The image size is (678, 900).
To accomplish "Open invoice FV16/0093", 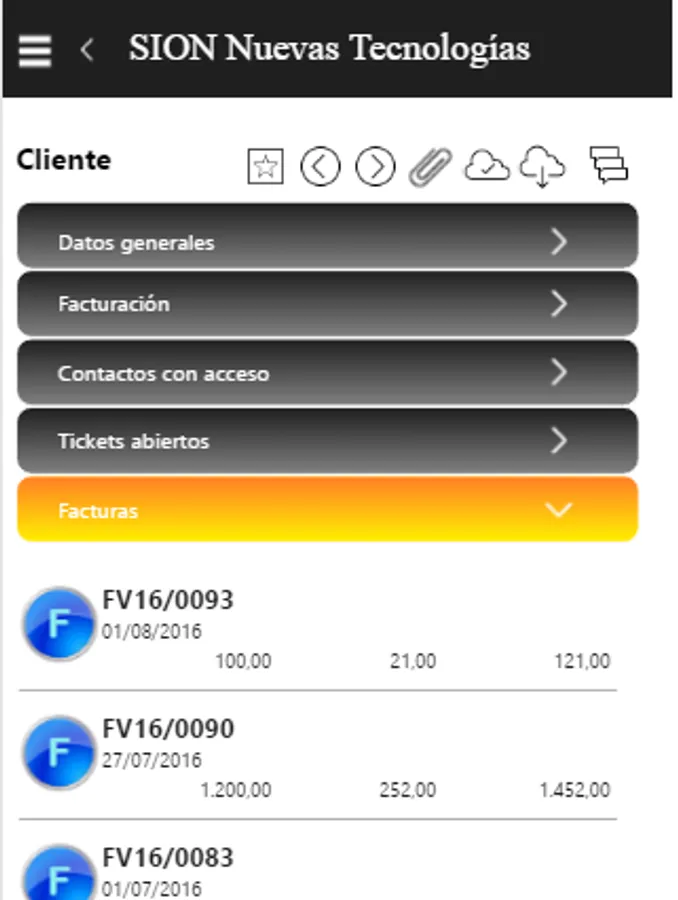I will point(317,629).
